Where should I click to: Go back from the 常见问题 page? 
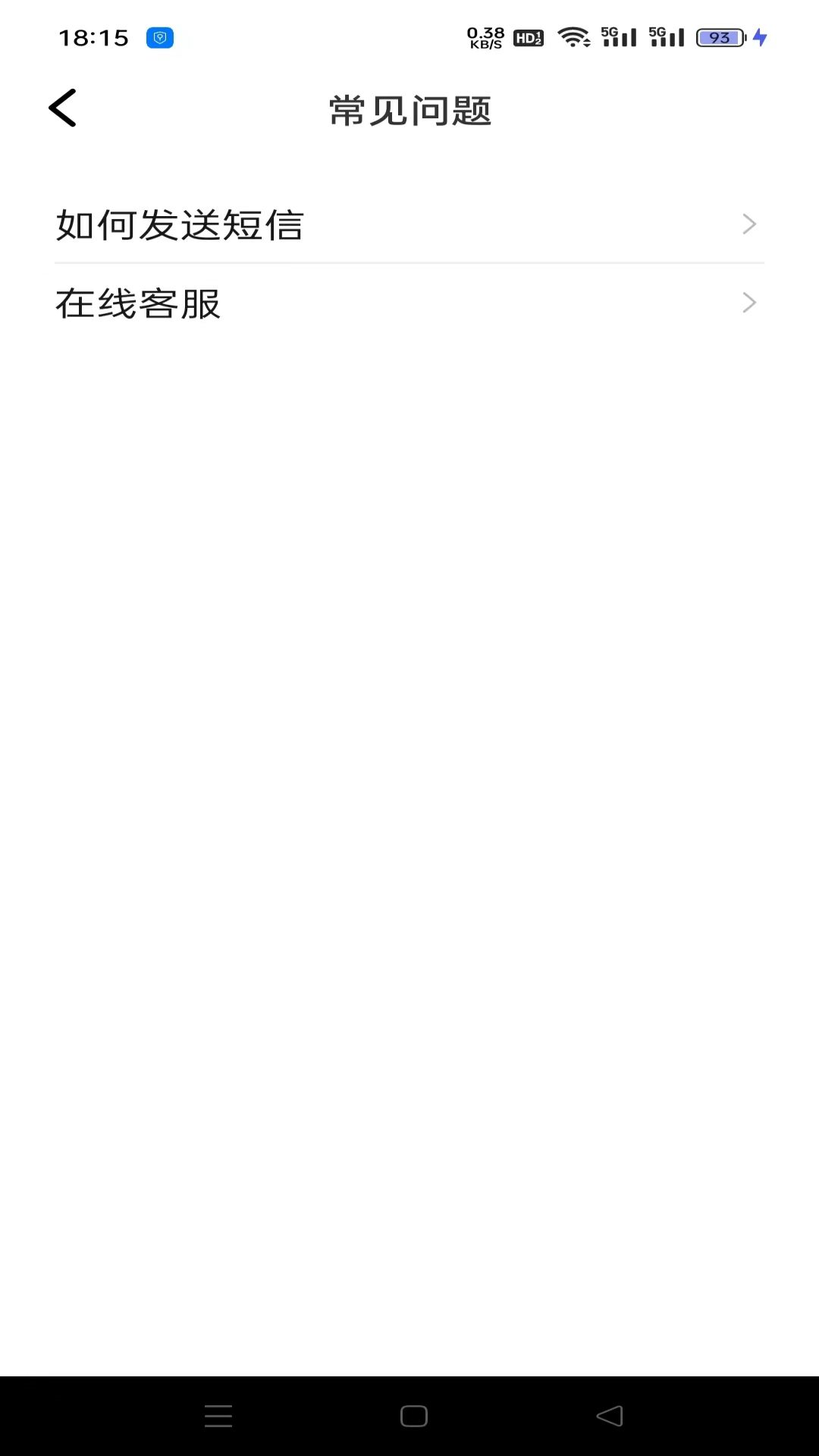pyautogui.click(x=63, y=108)
